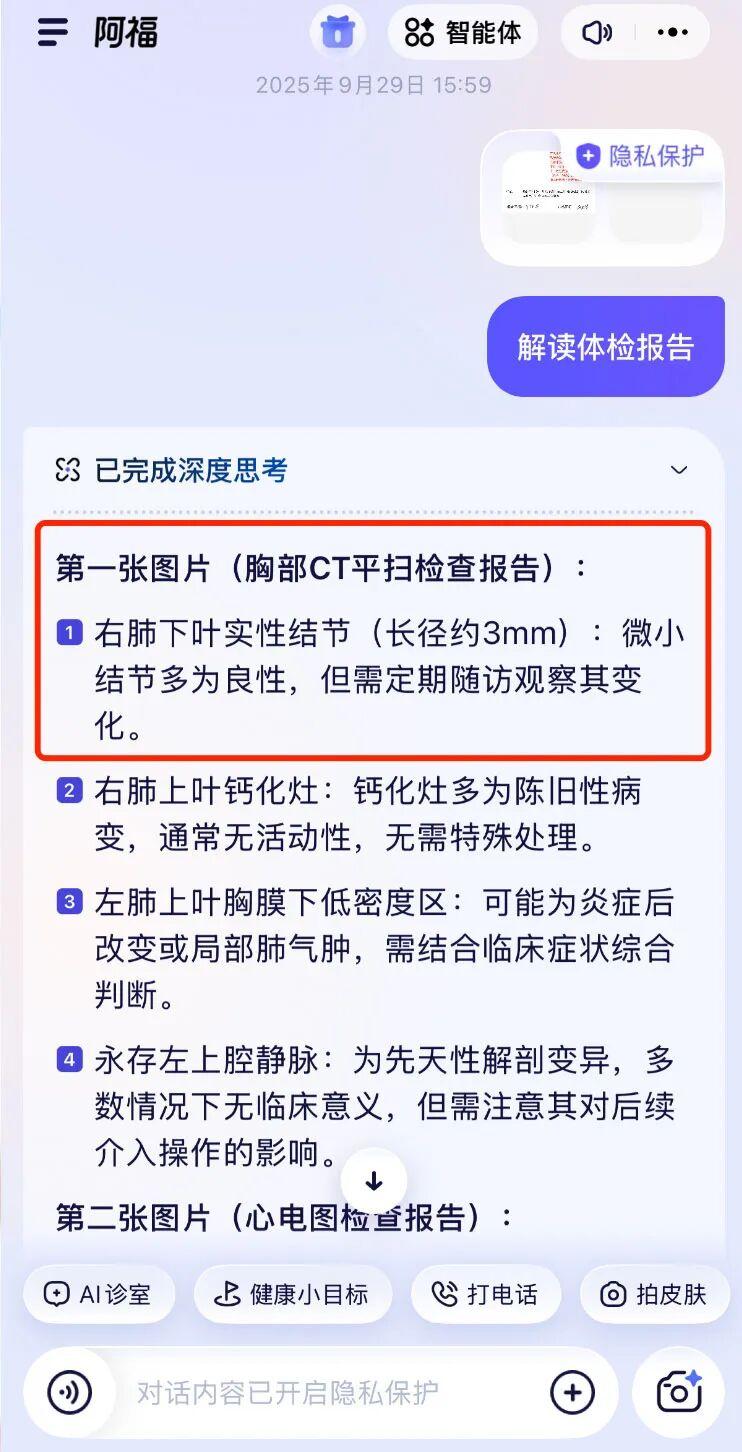Choose the 拍皮肤 chip

point(654,1294)
